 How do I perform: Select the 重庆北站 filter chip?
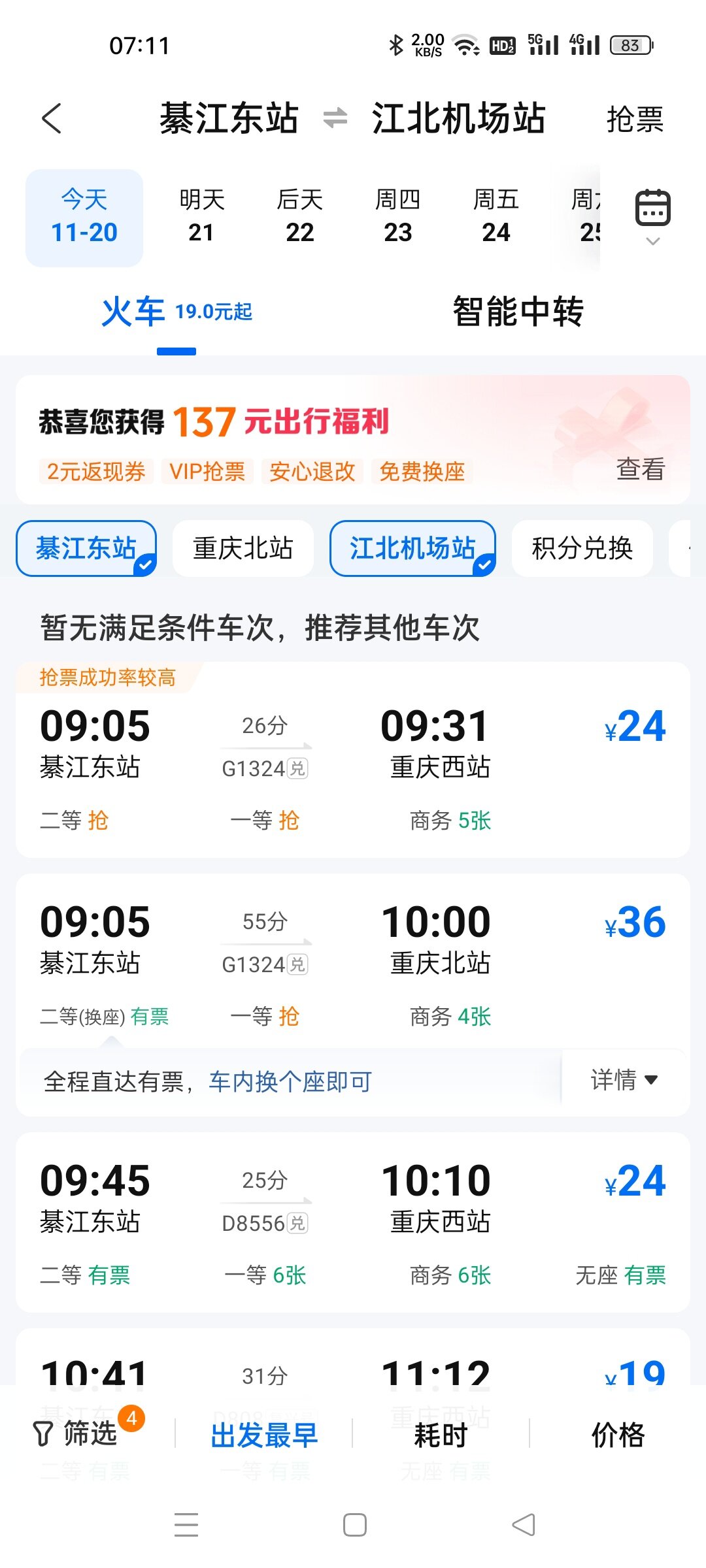point(243,549)
